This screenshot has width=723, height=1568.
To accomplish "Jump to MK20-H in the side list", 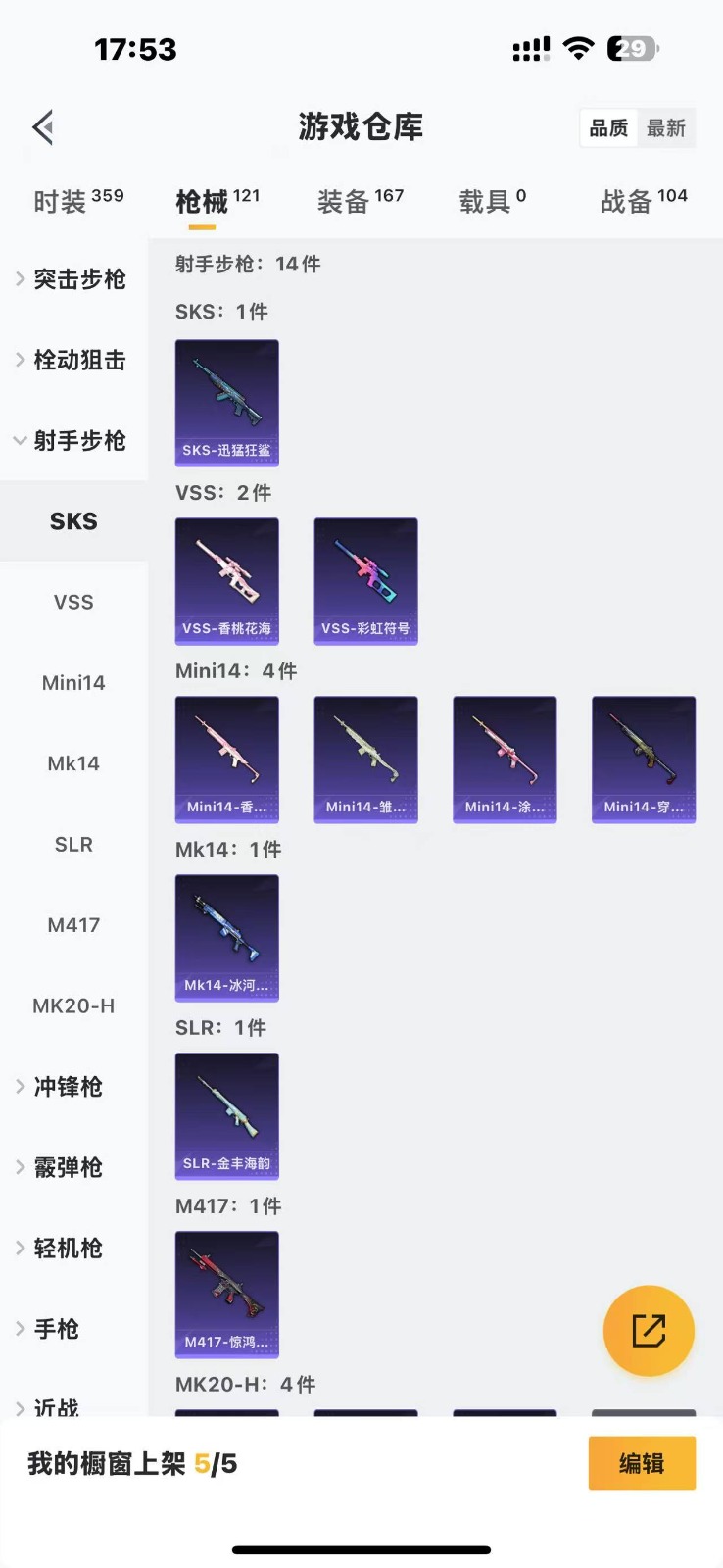I will coord(73,1005).
